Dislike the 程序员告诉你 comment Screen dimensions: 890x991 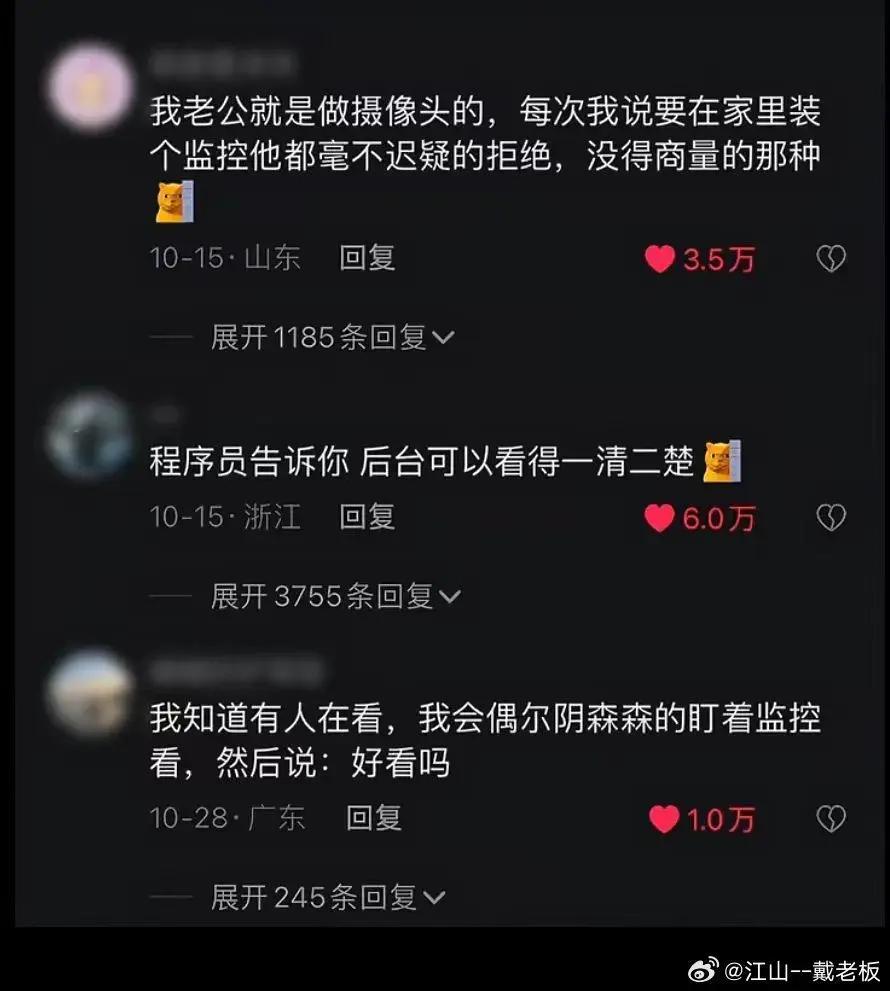[x=831, y=518]
